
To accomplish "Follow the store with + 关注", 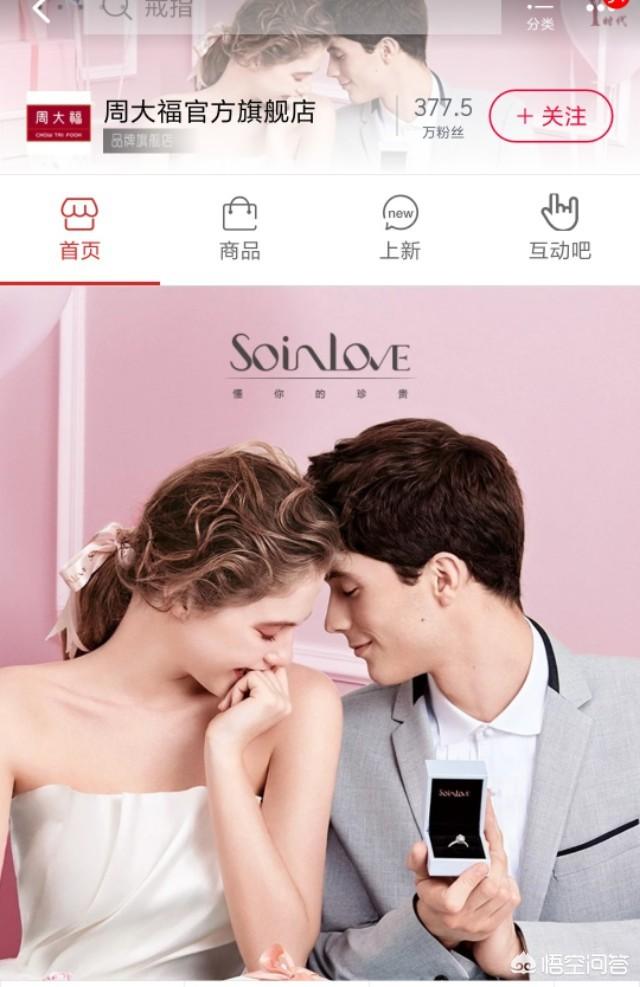I will (550, 116).
